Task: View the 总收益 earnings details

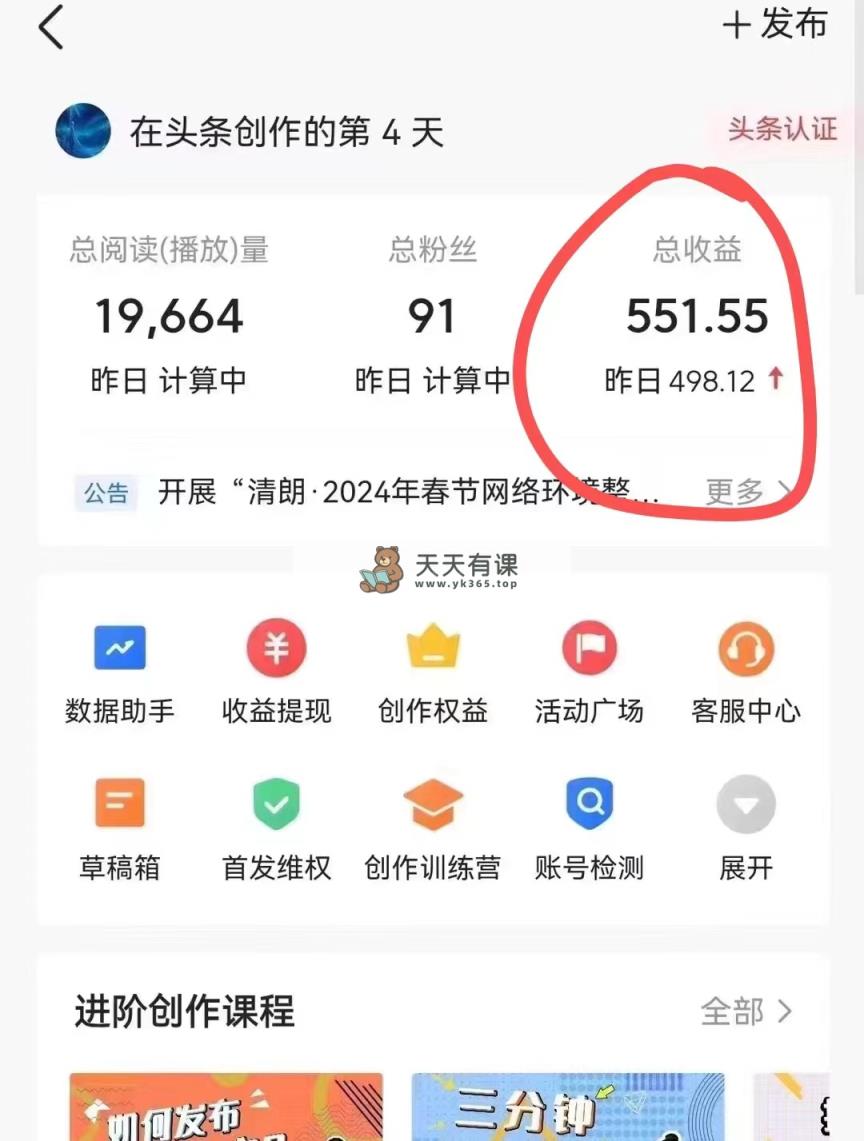Action: point(697,316)
